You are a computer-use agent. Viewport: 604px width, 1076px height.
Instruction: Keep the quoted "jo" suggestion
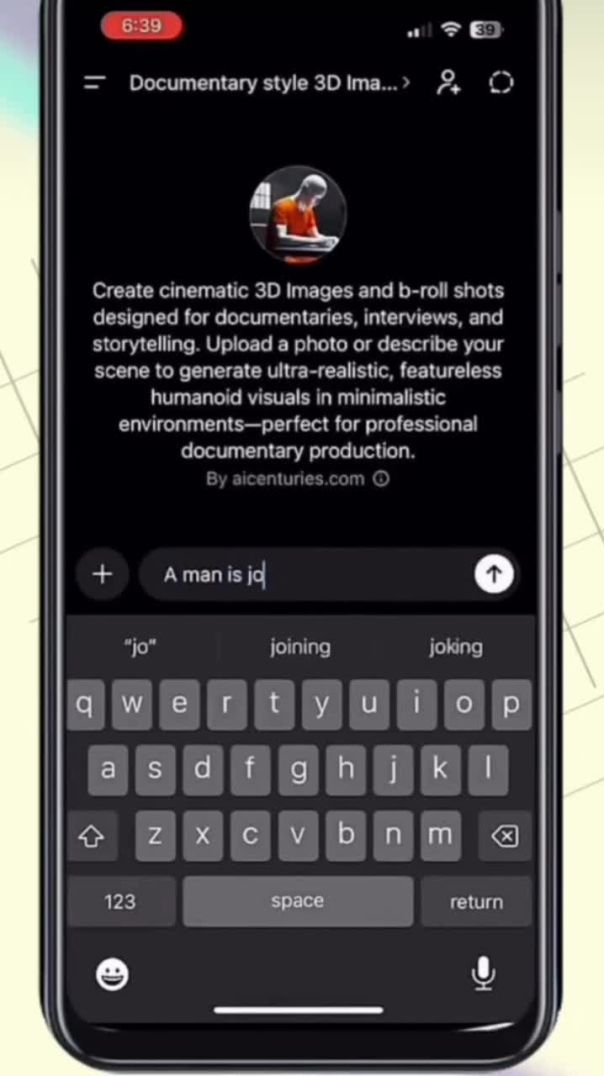140,647
